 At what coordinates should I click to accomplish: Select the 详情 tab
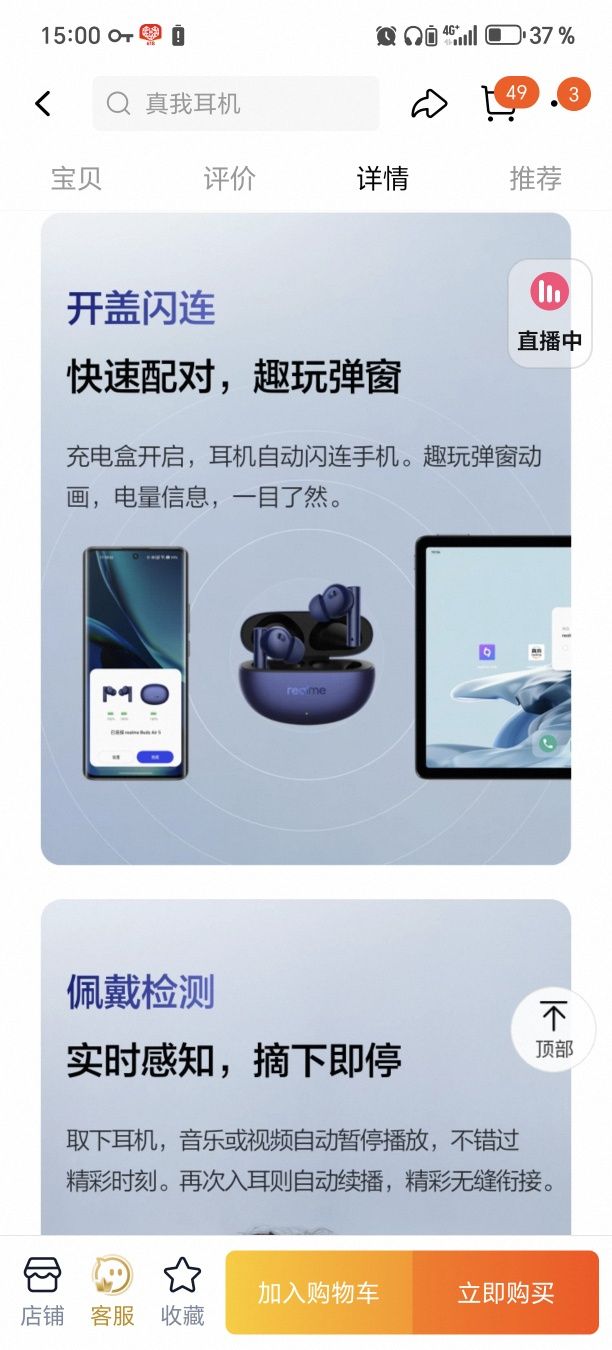pyautogui.click(x=383, y=179)
